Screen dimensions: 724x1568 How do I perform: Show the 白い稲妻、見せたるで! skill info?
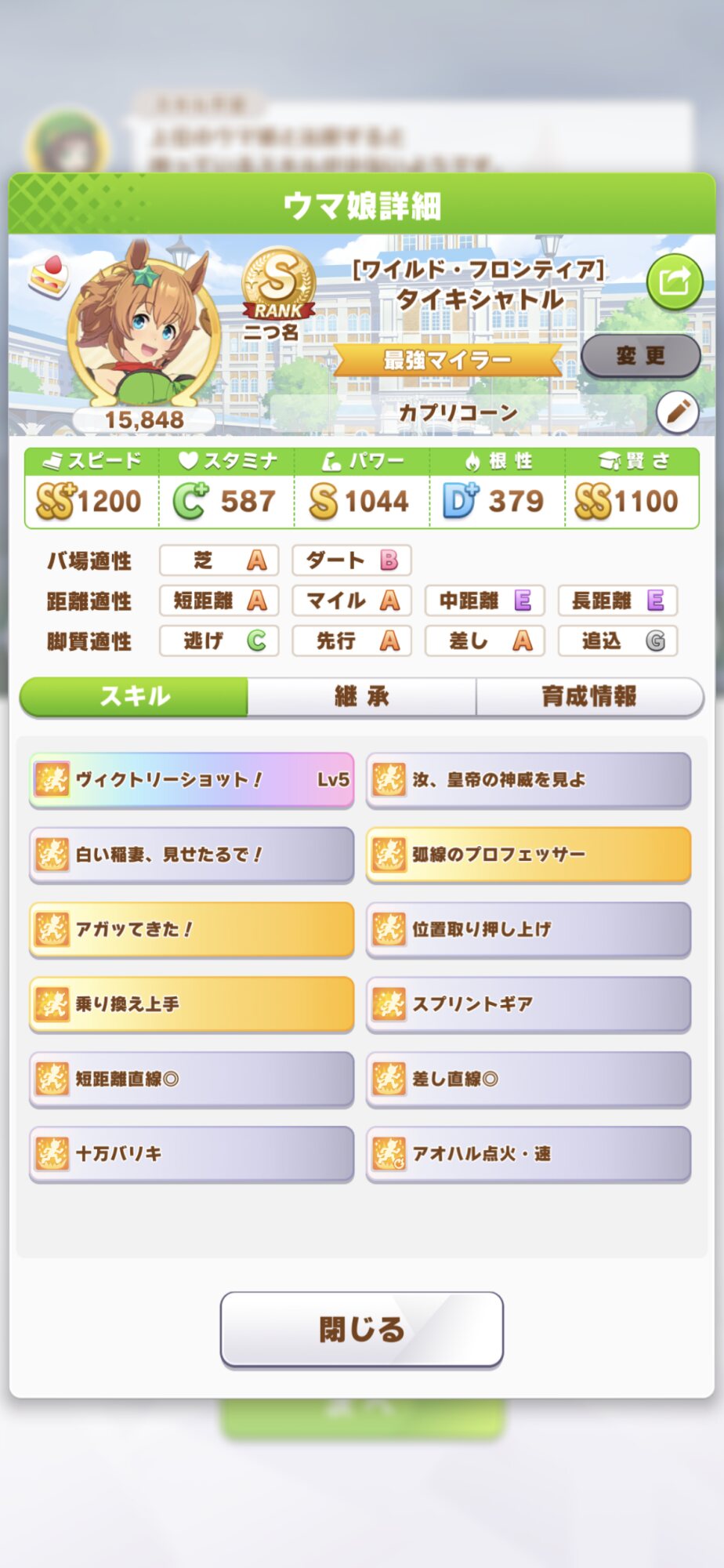tap(191, 854)
